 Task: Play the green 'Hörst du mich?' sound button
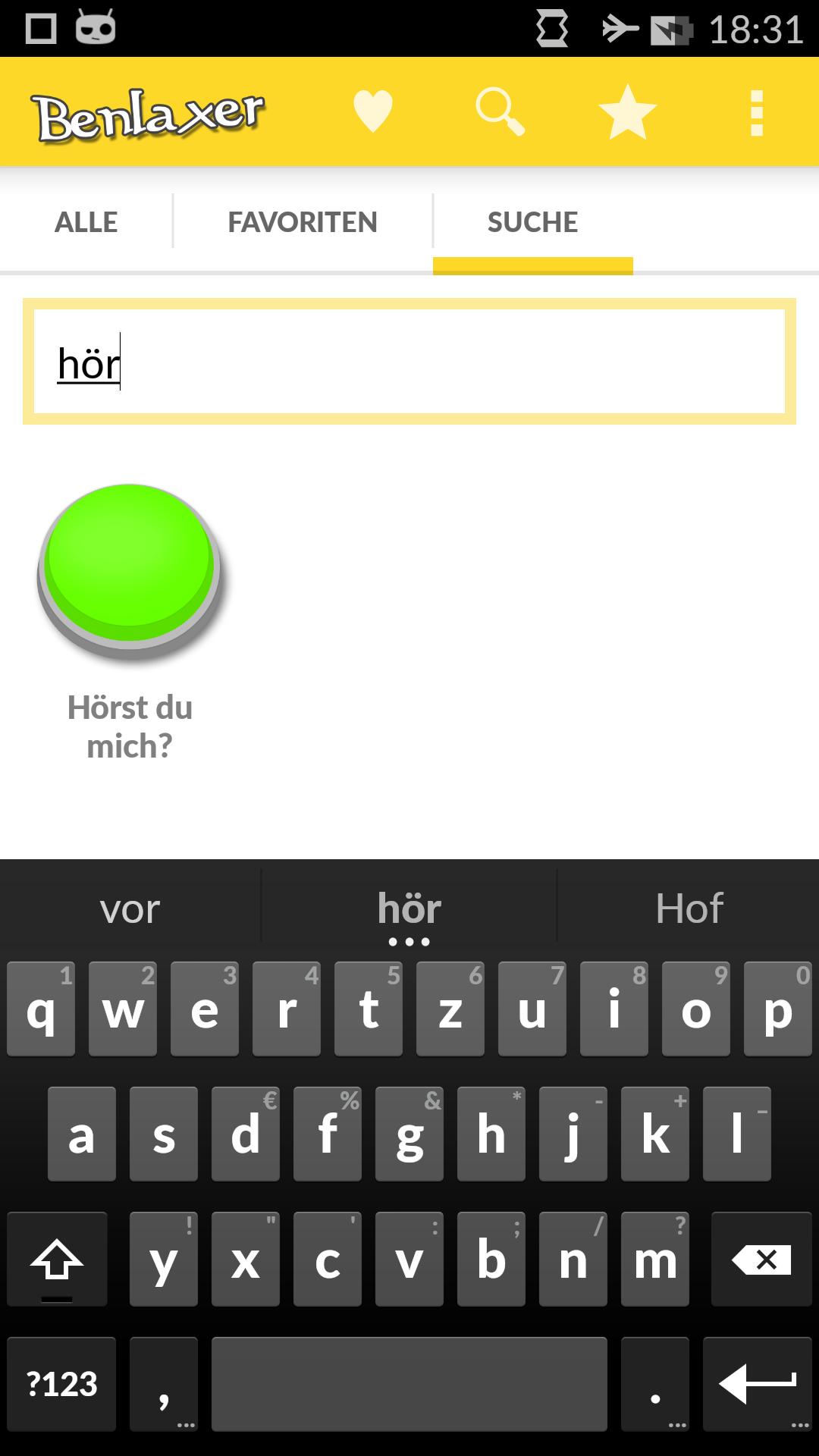130,569
